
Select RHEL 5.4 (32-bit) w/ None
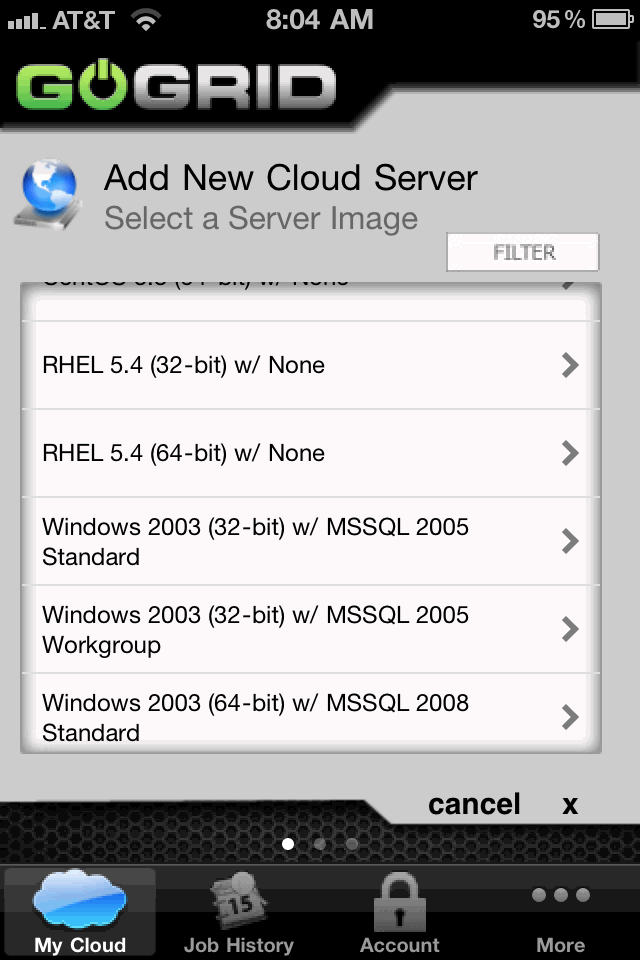[x=310, y=366]
